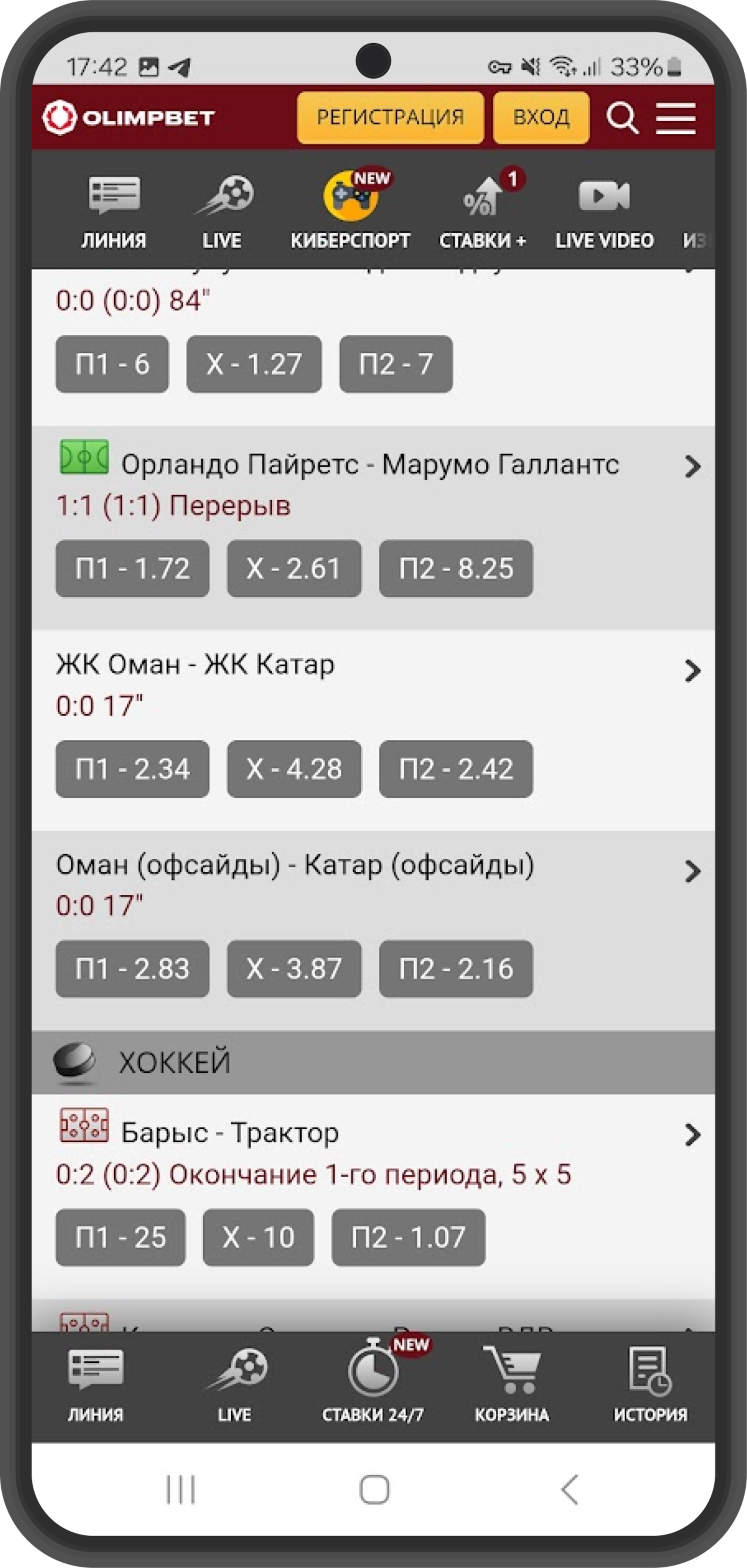Pick draw X - 2.61 for Орландо Пайретс match
Viewport: 747px width, 1568px height.
pos(294,568)
